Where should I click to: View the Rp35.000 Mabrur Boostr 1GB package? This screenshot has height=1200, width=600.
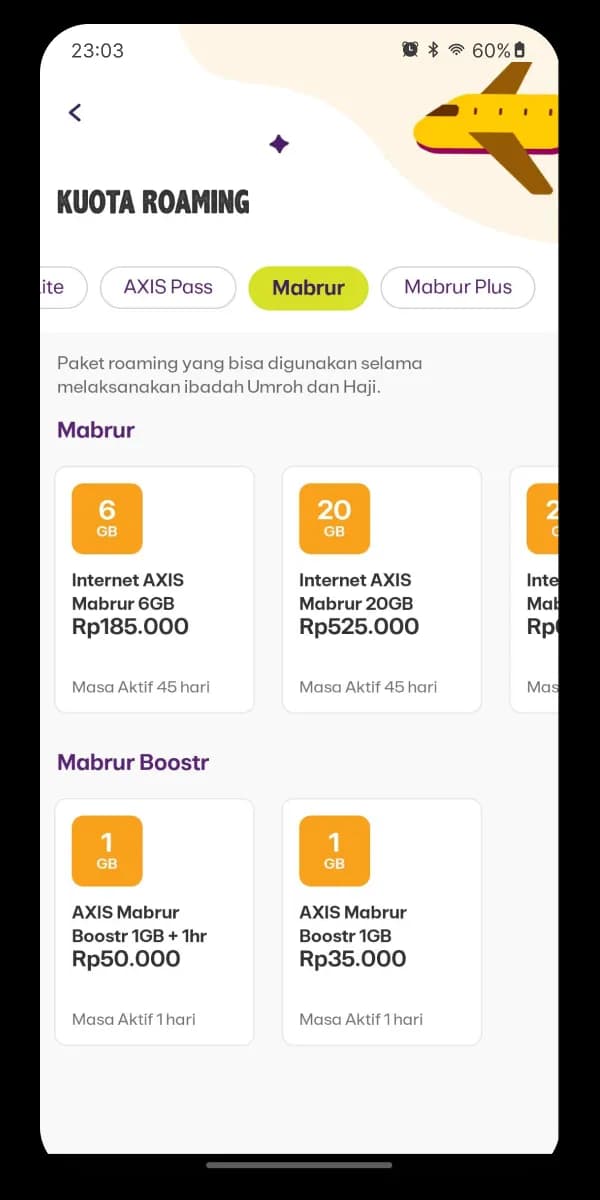tap(381, 922)
